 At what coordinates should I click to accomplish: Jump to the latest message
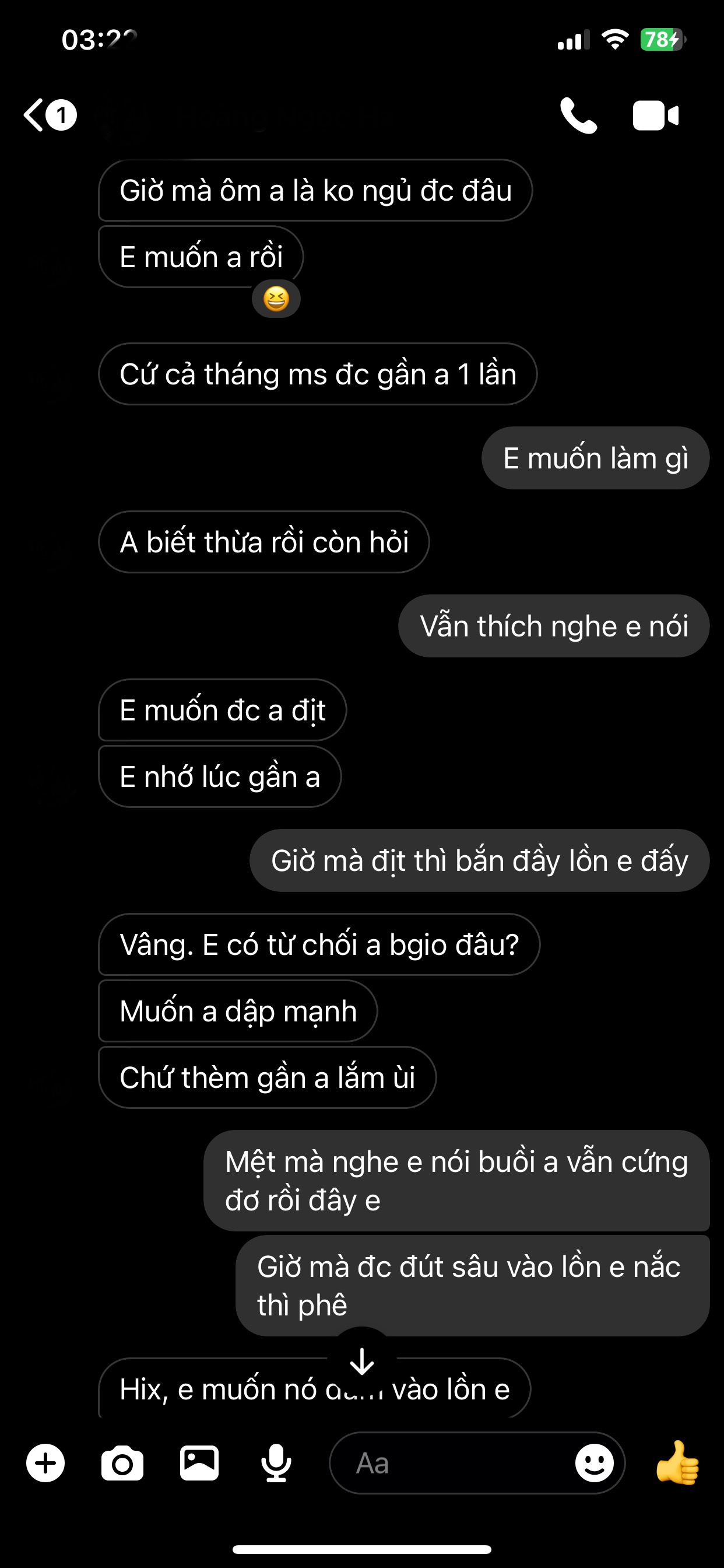point(362,1361)
